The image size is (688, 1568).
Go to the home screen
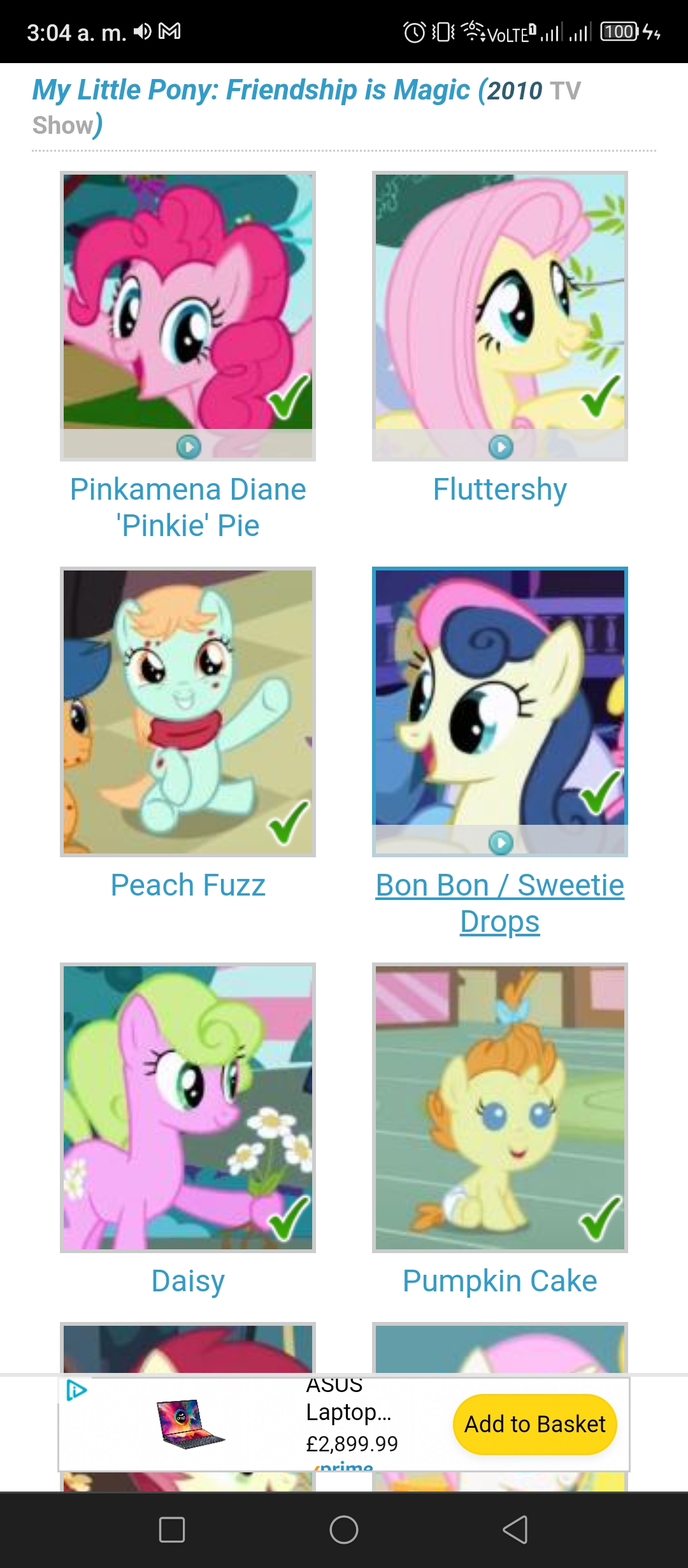click(344, 1529)
